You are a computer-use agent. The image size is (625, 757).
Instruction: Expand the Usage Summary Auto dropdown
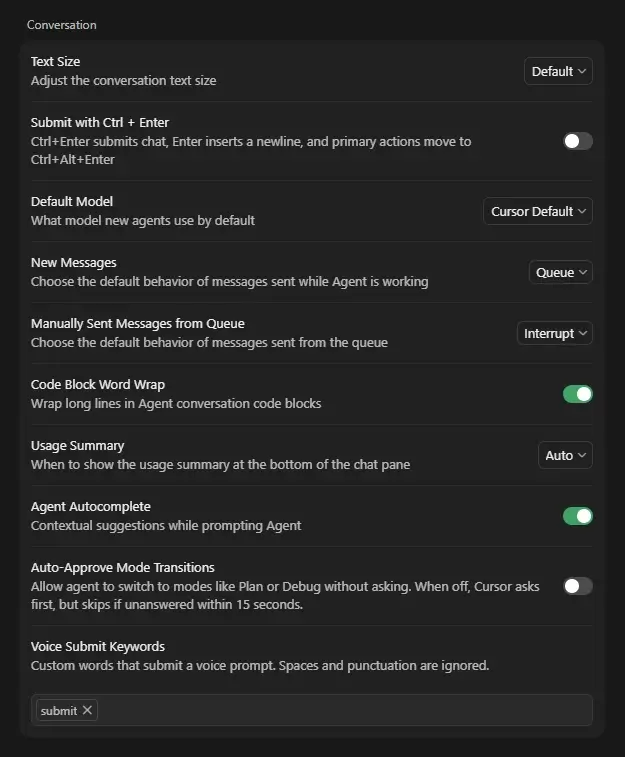[565, 455]
